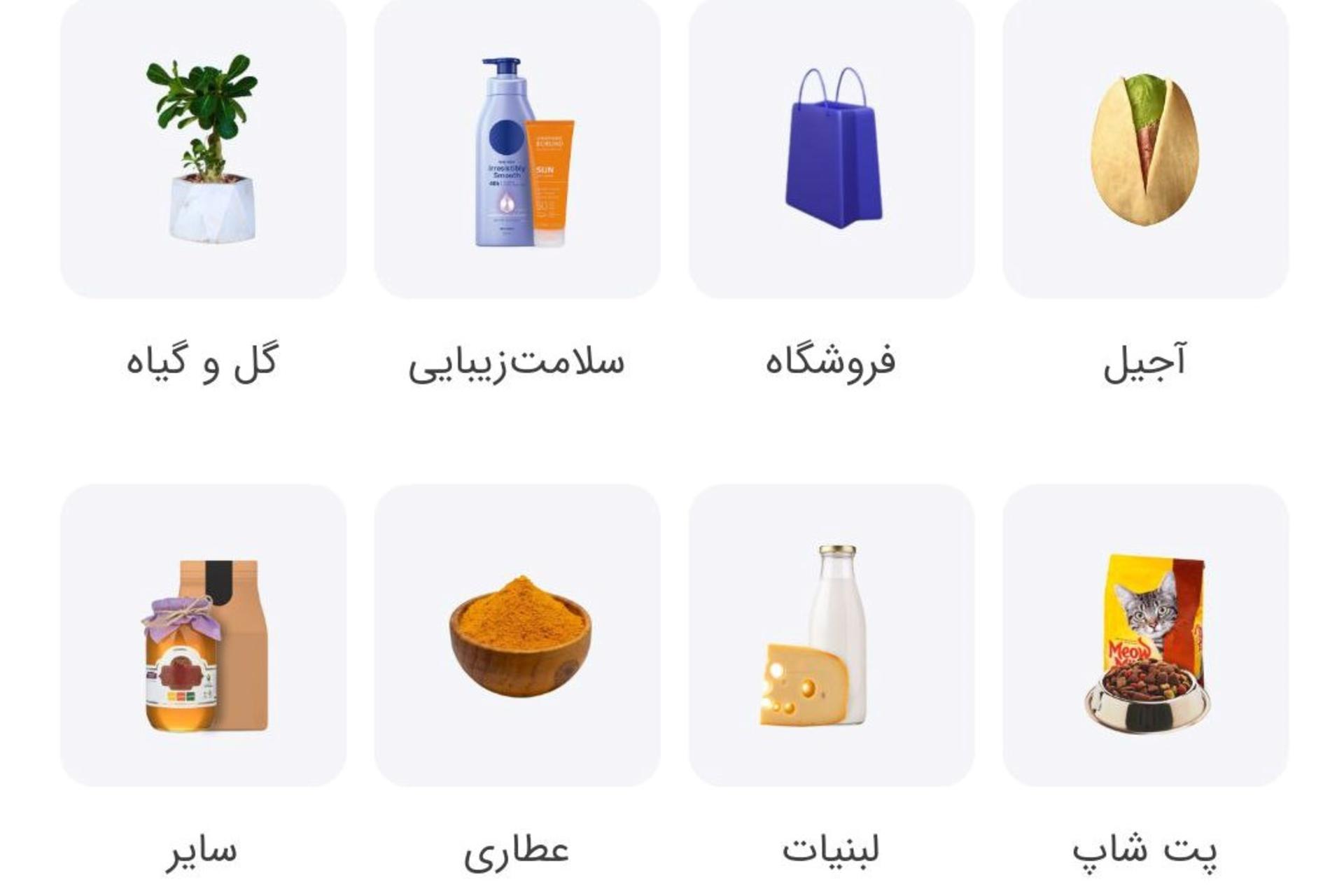Open the آجیل (nuts) category
1344x896 pixels.
[1145, 150]
